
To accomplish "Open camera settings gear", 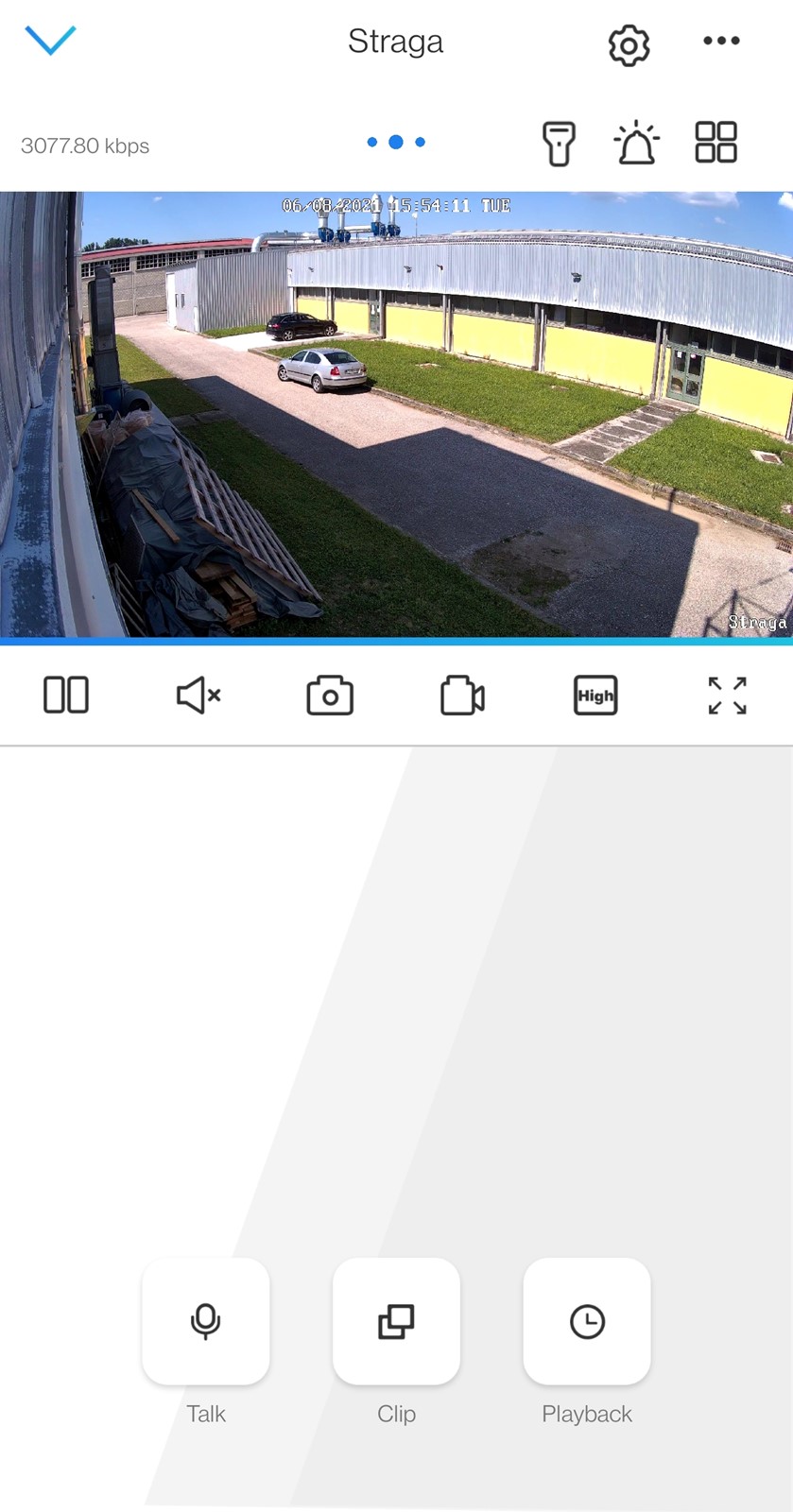I will click(629, 44).
